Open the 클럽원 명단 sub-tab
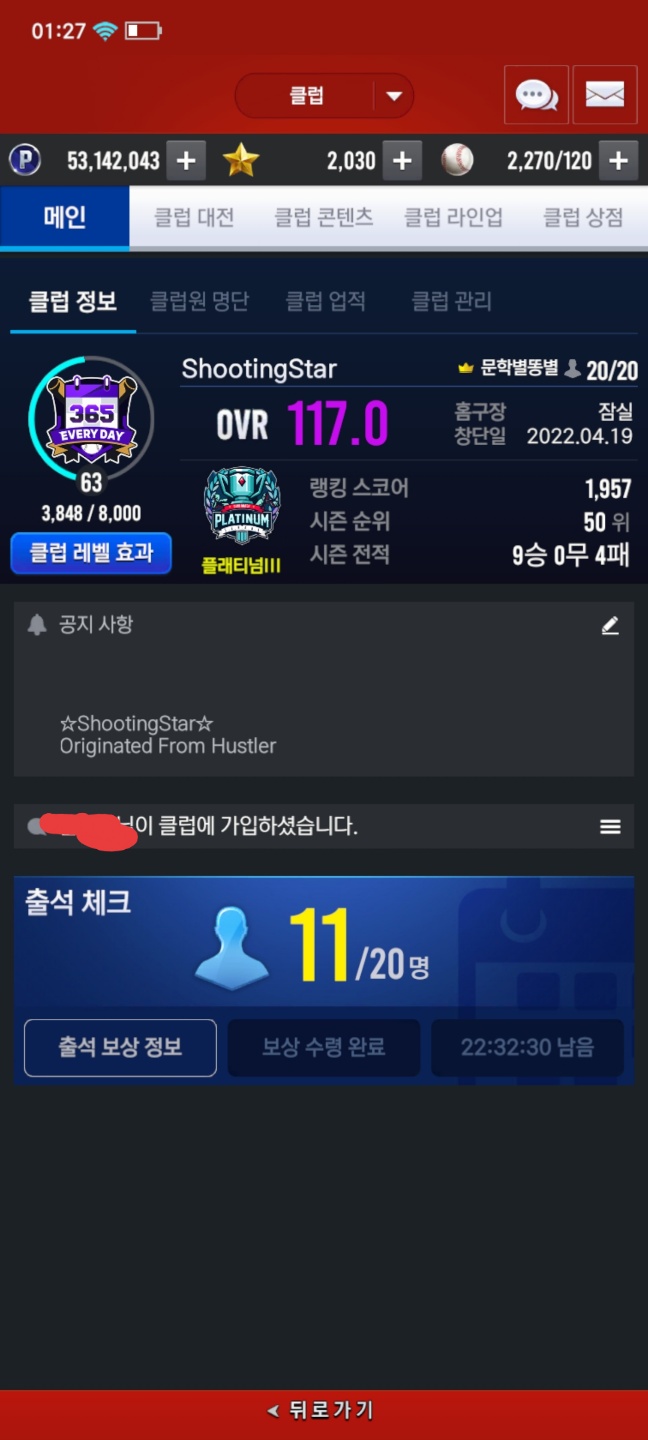 199,301
